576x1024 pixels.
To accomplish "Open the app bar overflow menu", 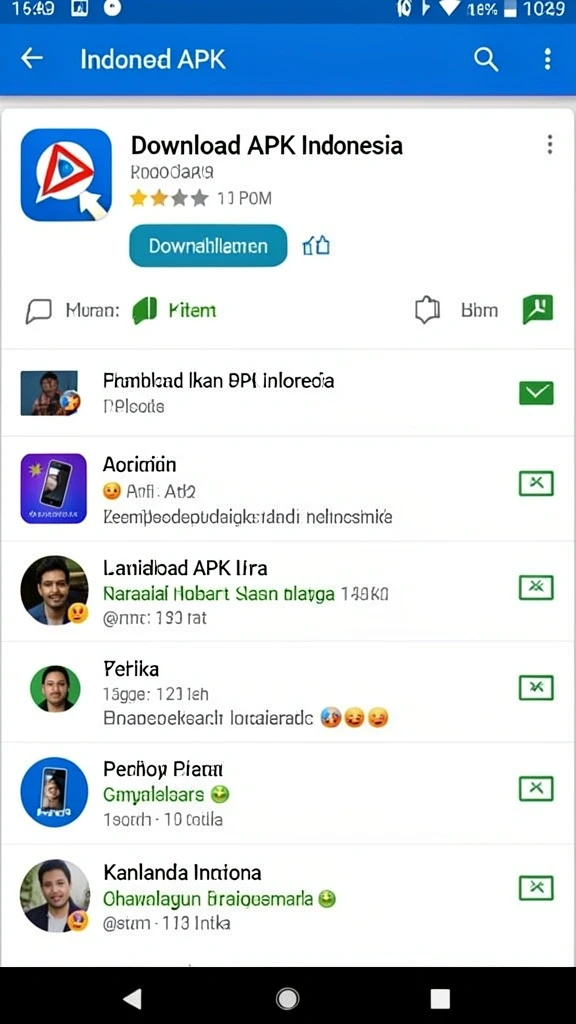I will pyautogui.click(x=547, y=59).
